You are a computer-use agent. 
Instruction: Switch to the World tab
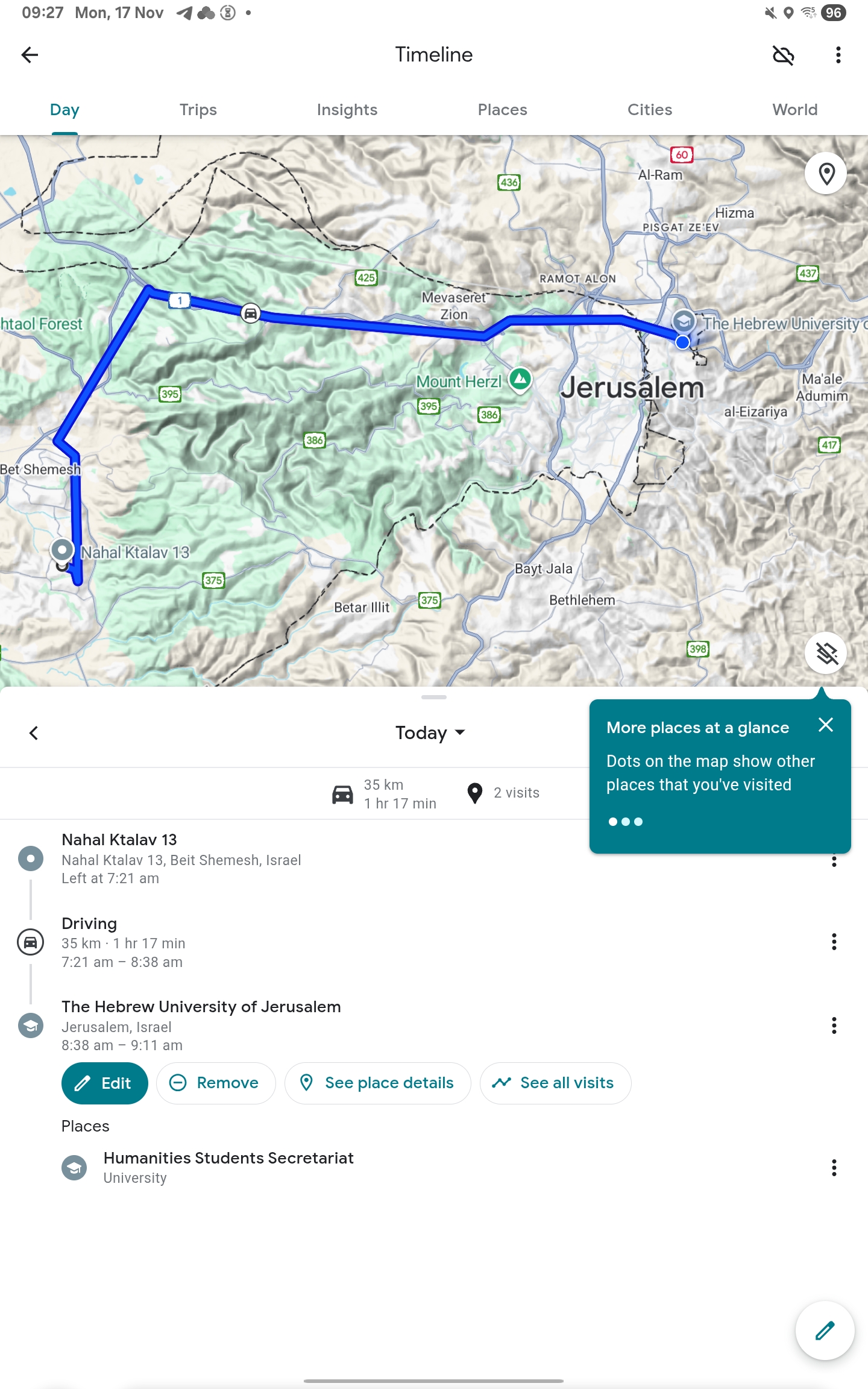coord(794,110)
